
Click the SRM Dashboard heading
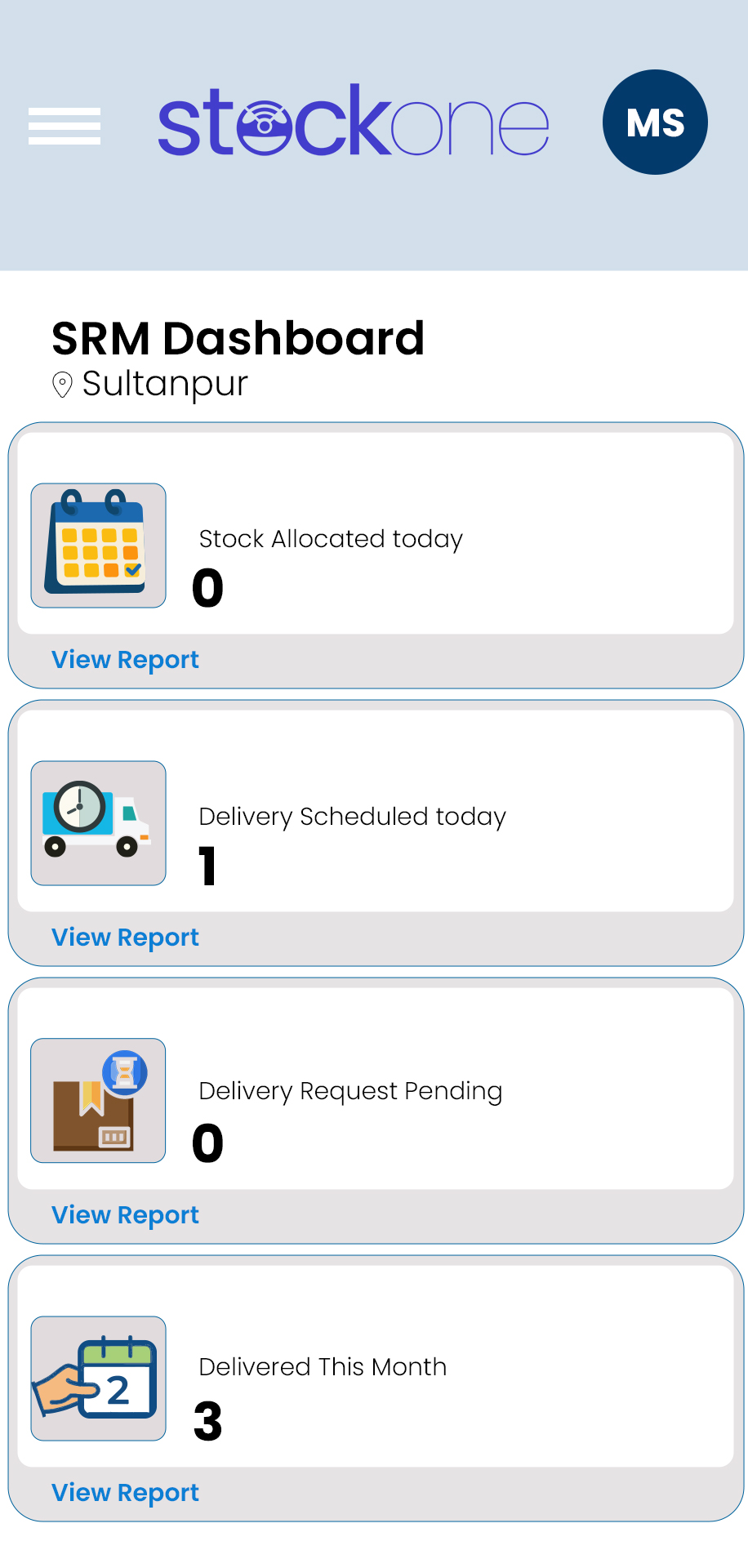[x=238, y=337]
